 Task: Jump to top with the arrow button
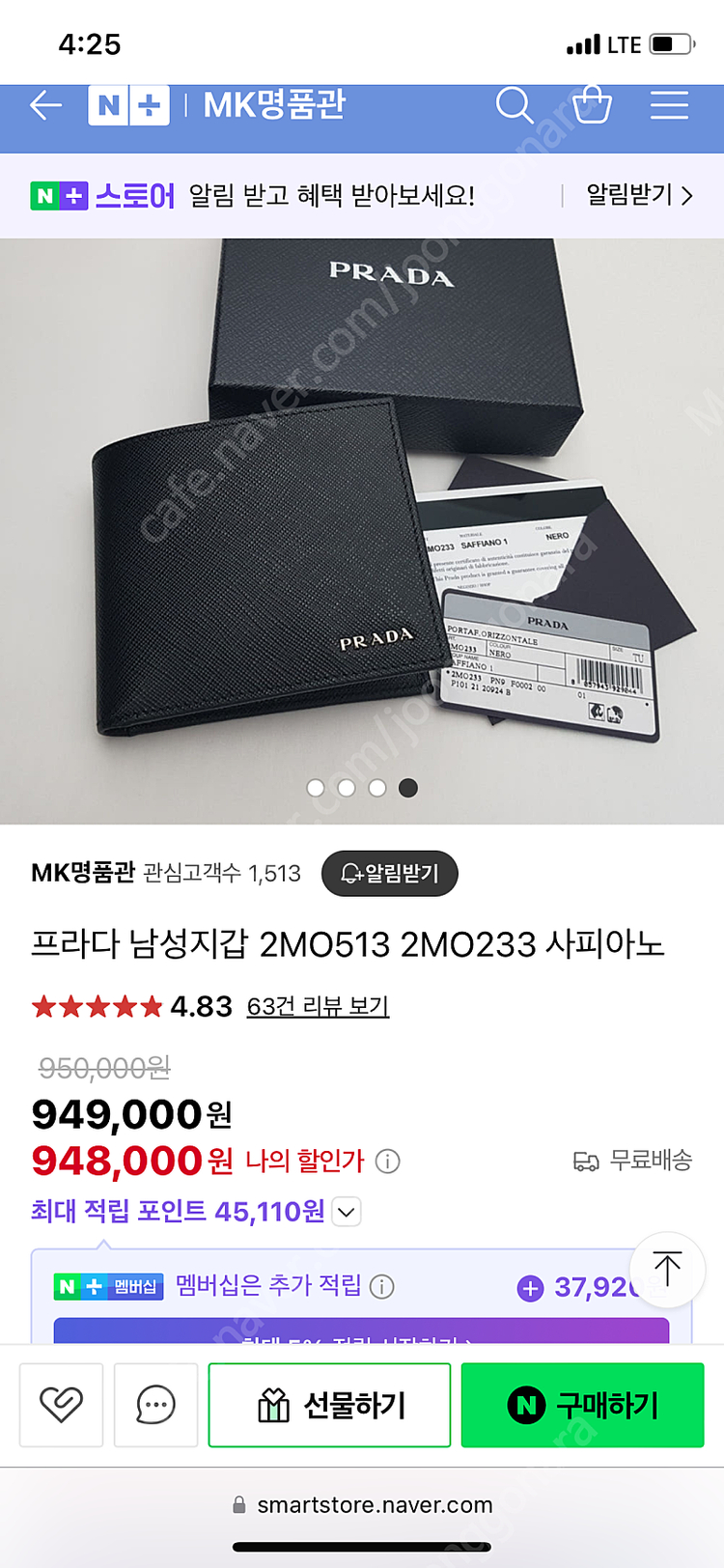click(x=667, y=1270)
